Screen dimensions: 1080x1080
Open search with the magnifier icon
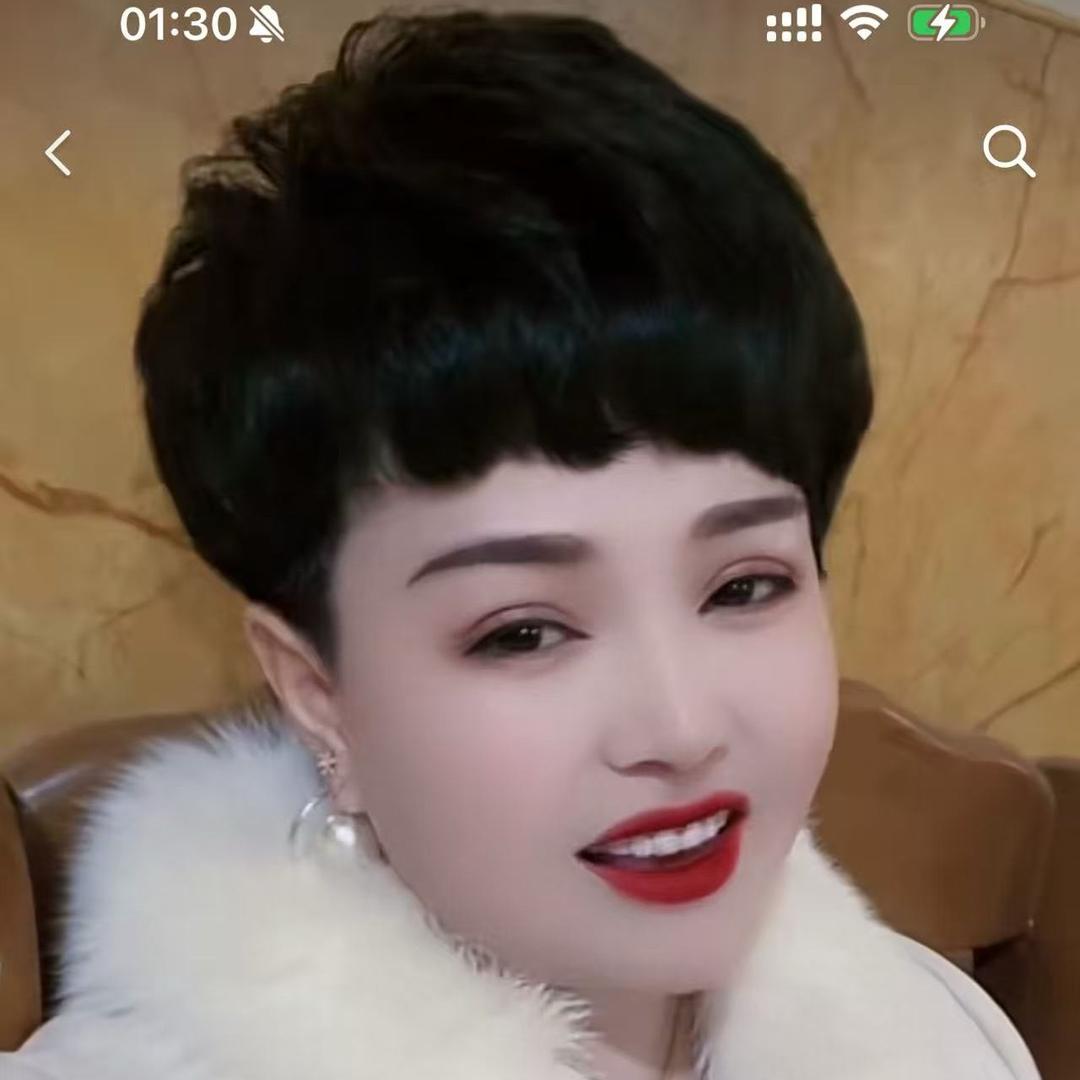(x=1008, y=152)
